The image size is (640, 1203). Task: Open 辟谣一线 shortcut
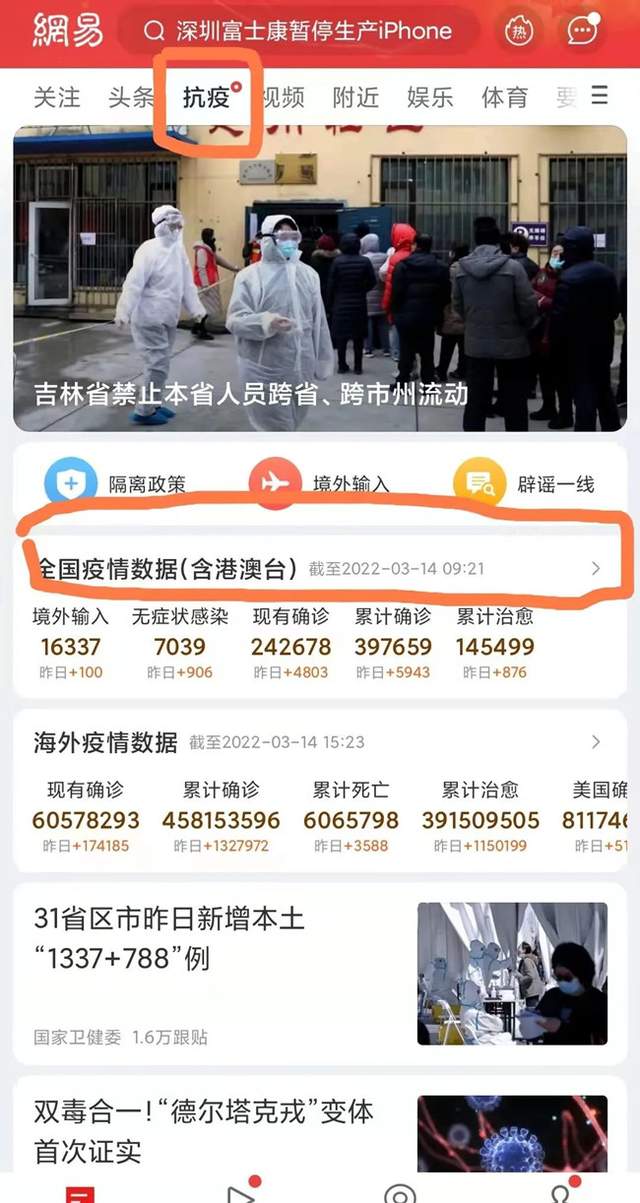point(524,484)
